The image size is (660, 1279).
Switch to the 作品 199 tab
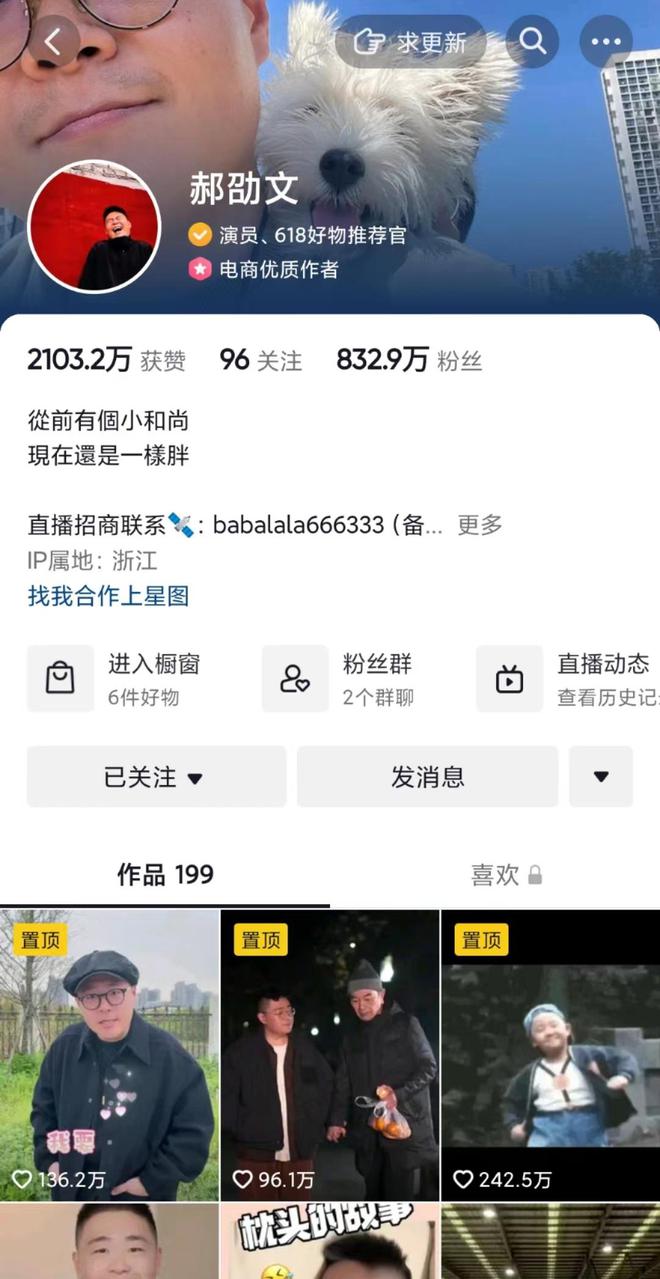pos(165,875)
